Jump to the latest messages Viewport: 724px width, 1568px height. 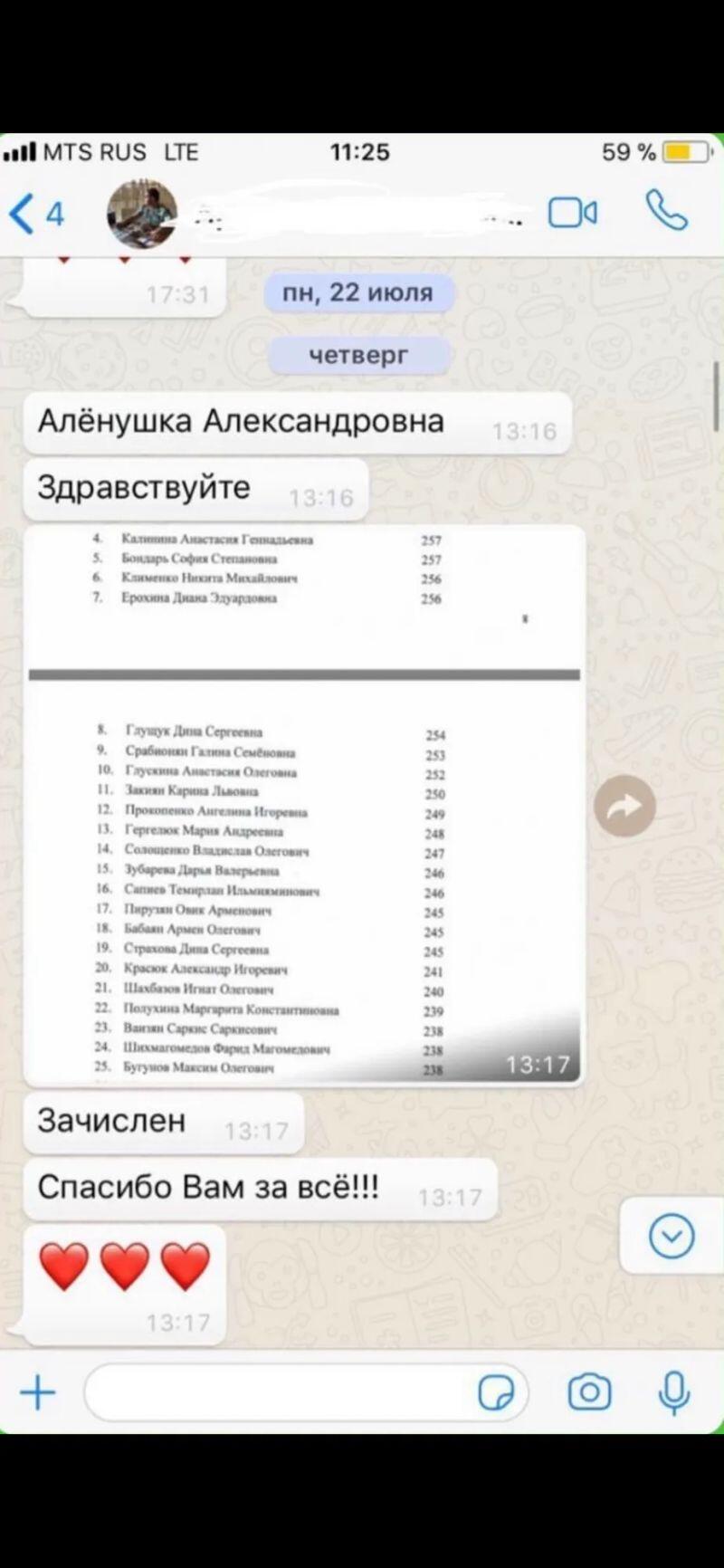[672, 1236]
